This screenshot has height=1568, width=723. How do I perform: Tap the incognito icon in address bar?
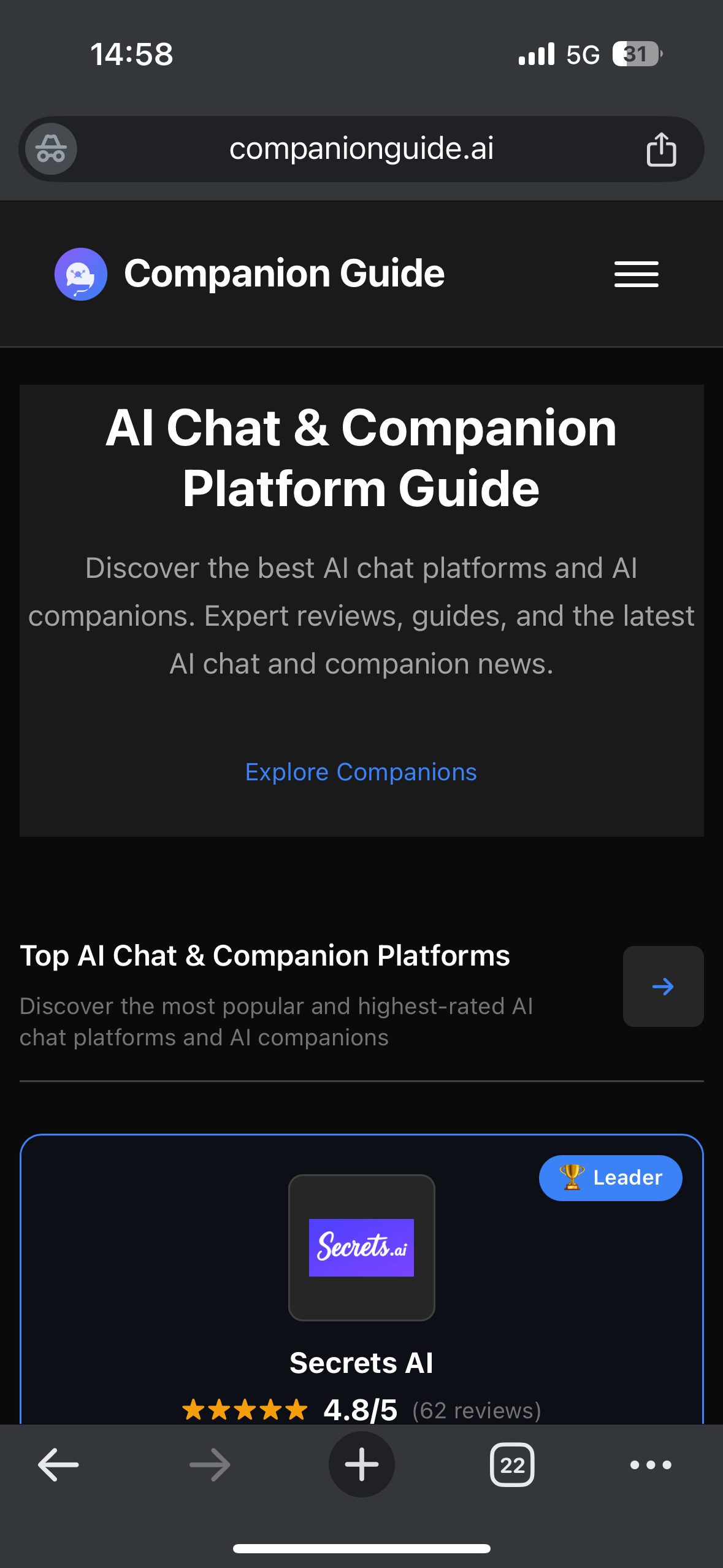51,149
